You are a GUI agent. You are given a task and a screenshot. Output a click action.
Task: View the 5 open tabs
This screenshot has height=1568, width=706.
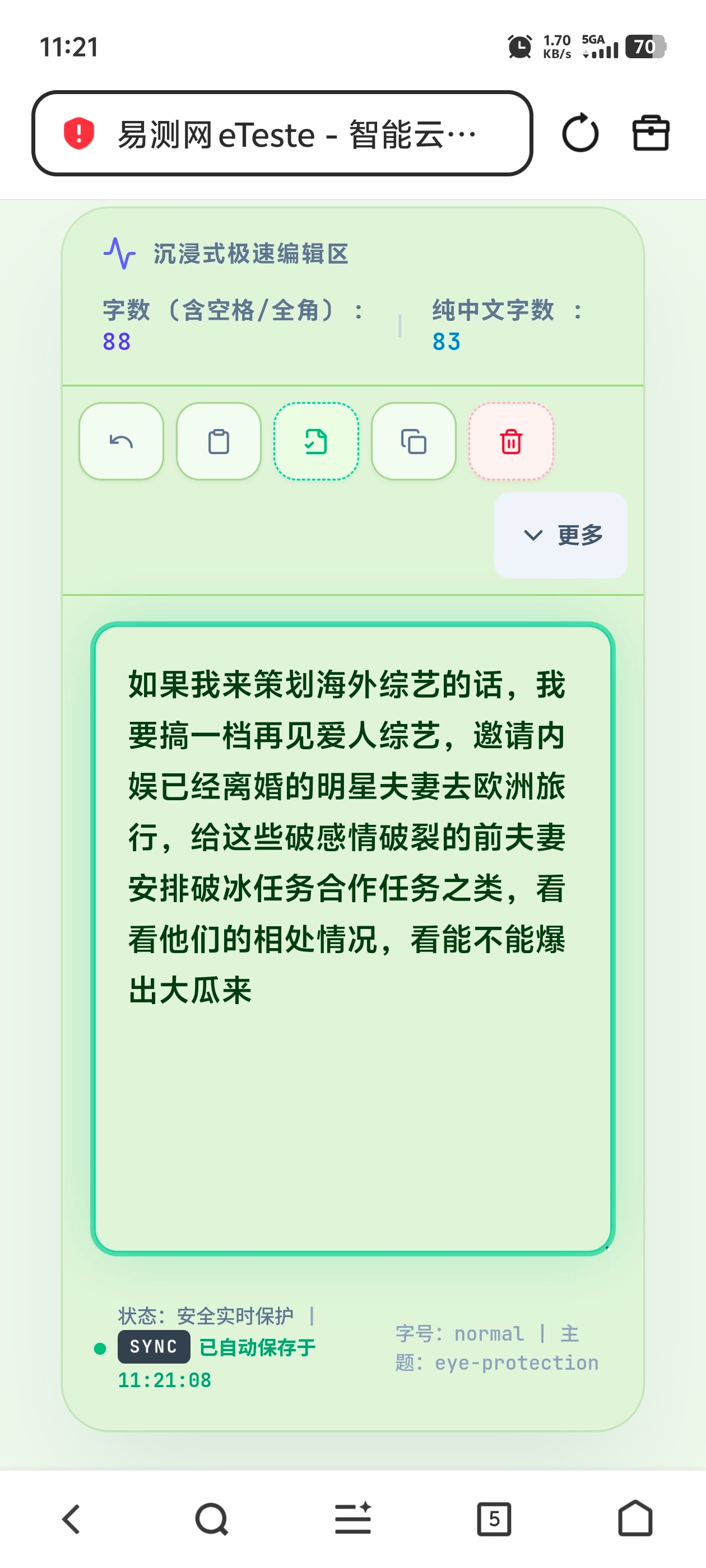pyautogui.click(x=494, y=1519)
